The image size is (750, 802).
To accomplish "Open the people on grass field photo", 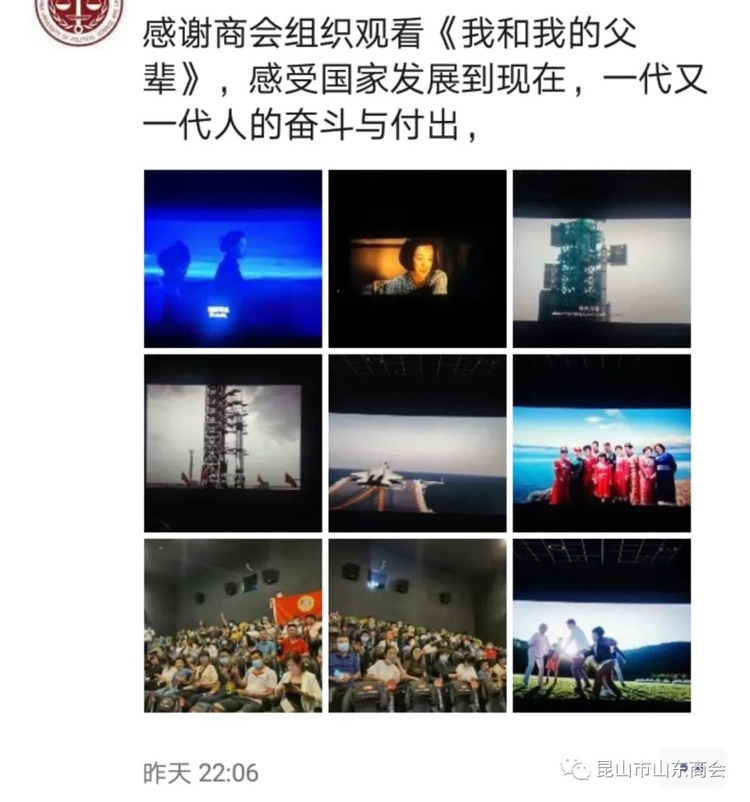I will [x=602, y=627].
